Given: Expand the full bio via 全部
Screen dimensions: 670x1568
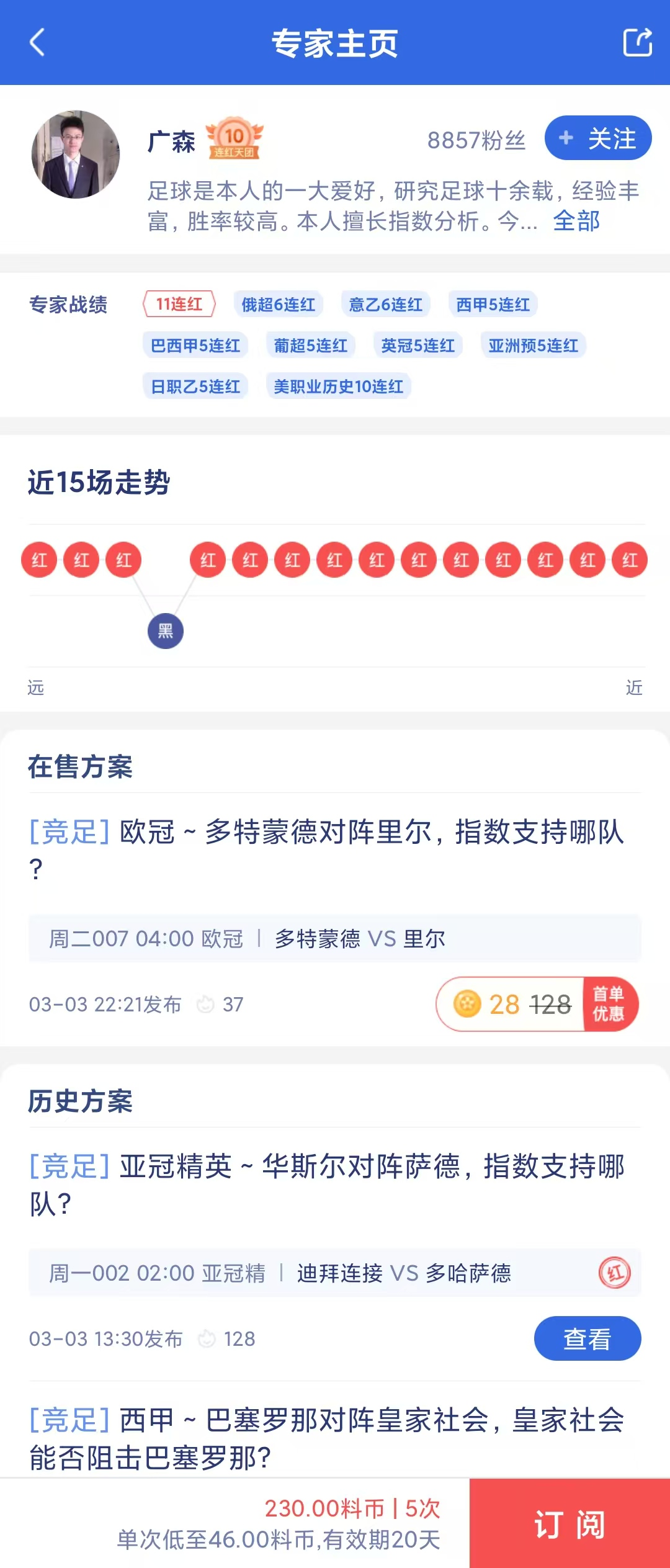Looking at the screenshot, I should [576, 221].
